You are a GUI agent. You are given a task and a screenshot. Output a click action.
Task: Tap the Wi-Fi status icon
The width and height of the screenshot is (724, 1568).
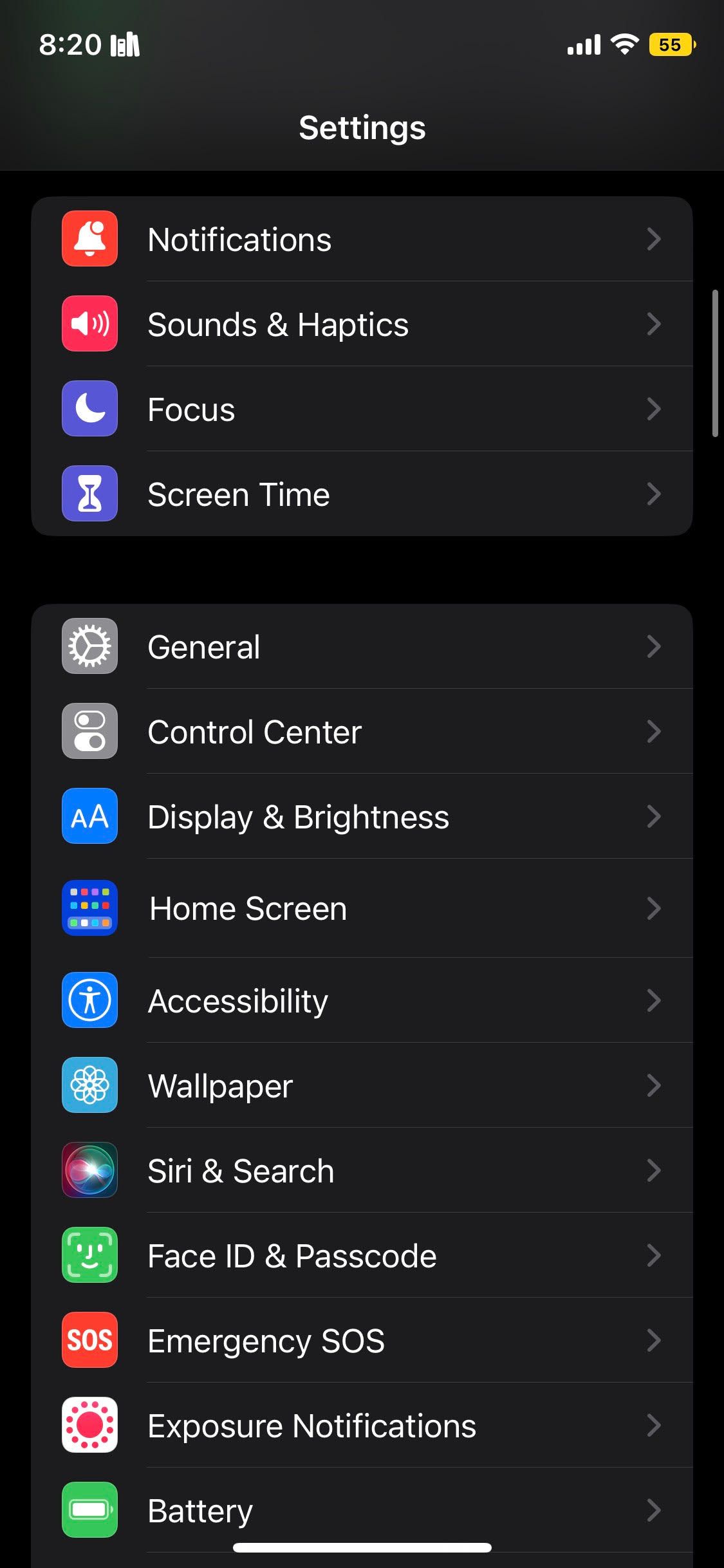click(622, 44)
